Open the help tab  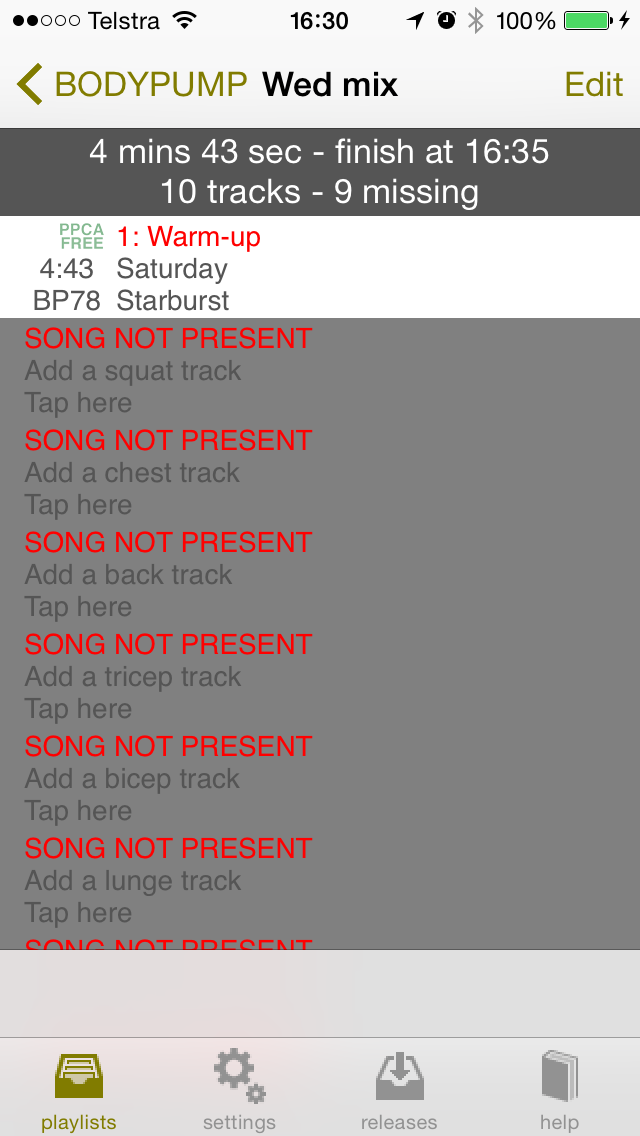click(560, 1089)
